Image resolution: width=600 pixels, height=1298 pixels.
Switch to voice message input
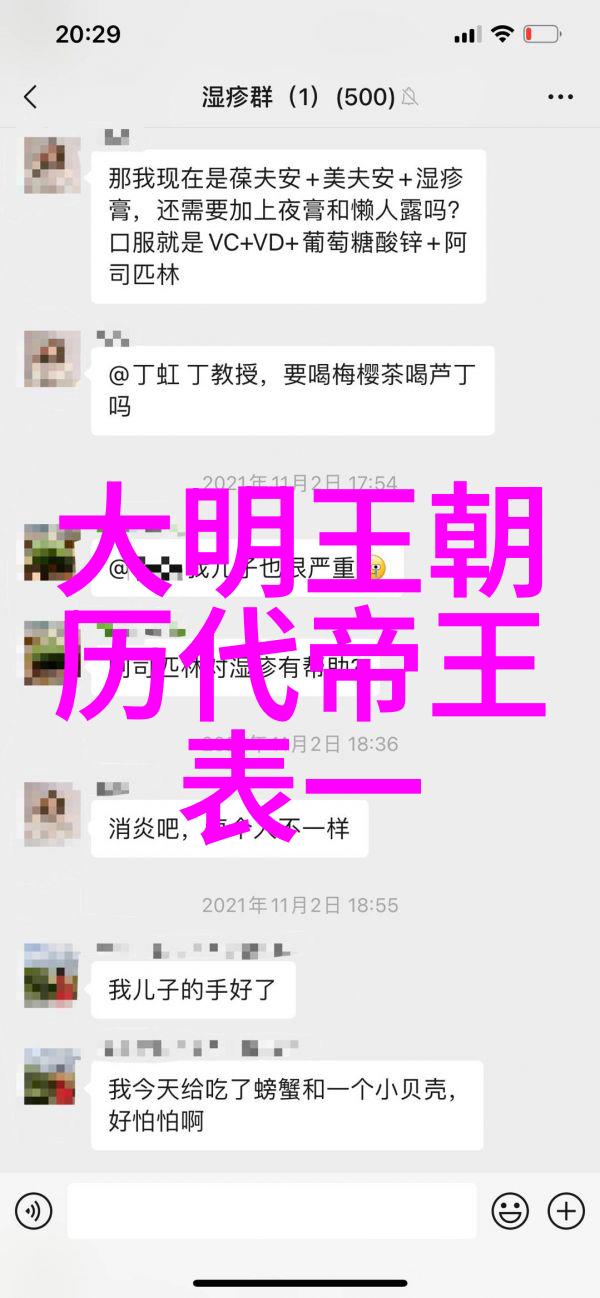point(33,1211)
